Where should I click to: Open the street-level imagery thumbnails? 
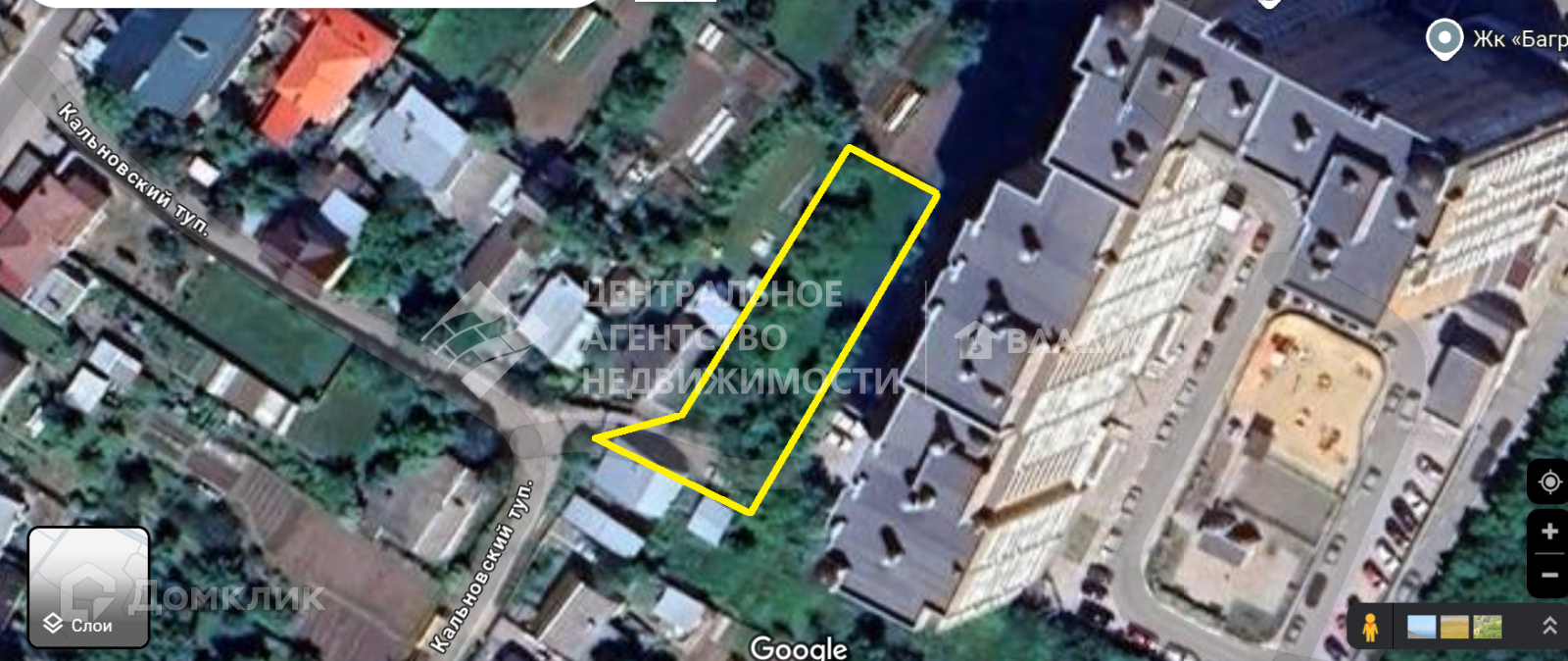(x=1454, y=626)
